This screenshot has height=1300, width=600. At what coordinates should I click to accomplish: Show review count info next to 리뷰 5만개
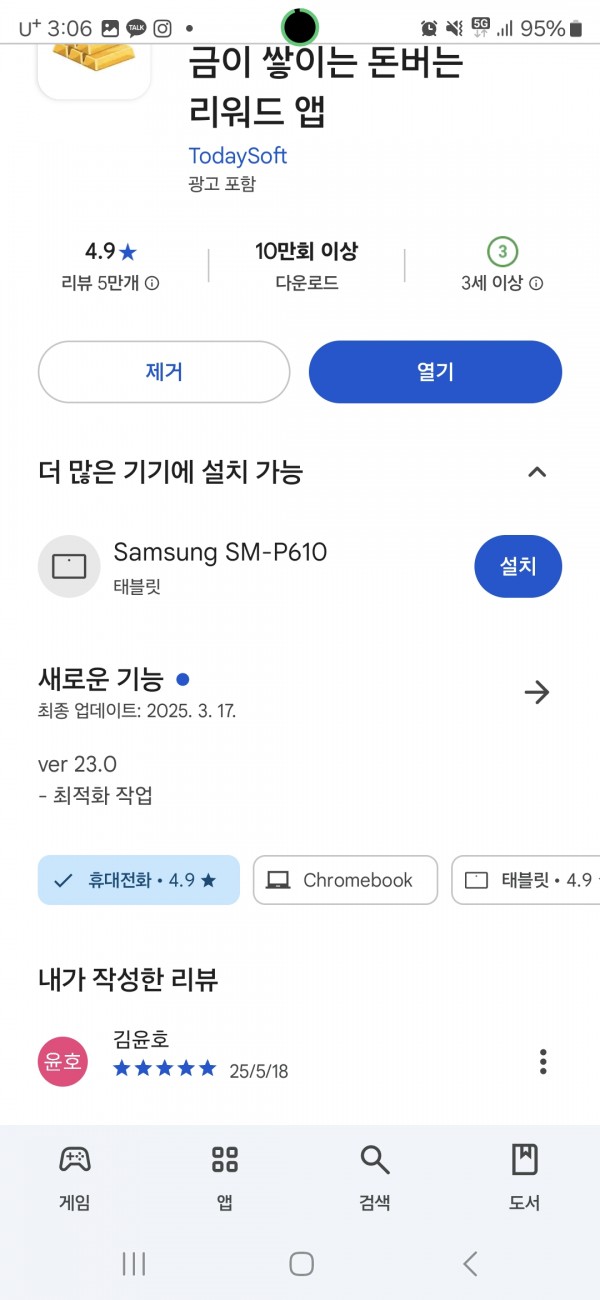point(152,284)
